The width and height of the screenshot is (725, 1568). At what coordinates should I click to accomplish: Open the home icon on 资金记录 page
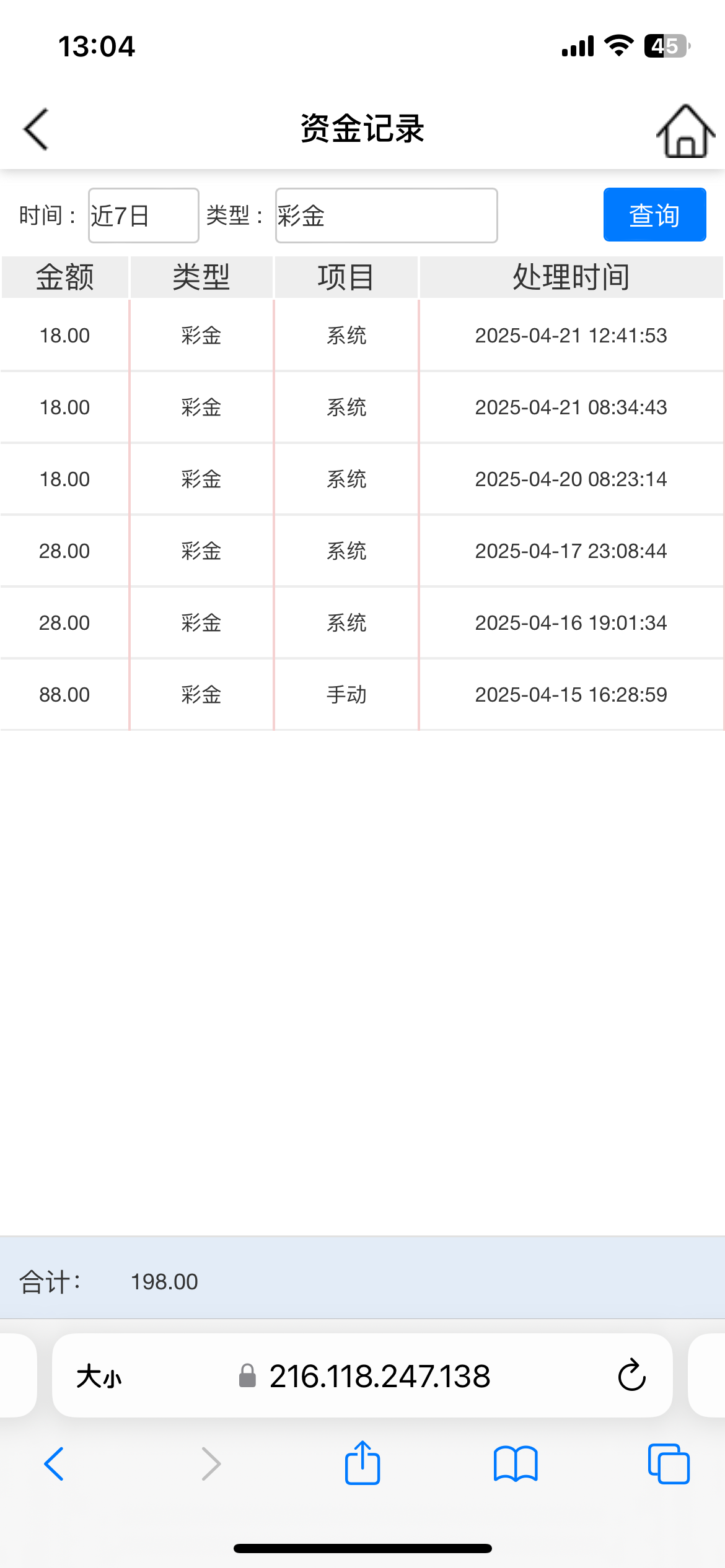(685, 131)
